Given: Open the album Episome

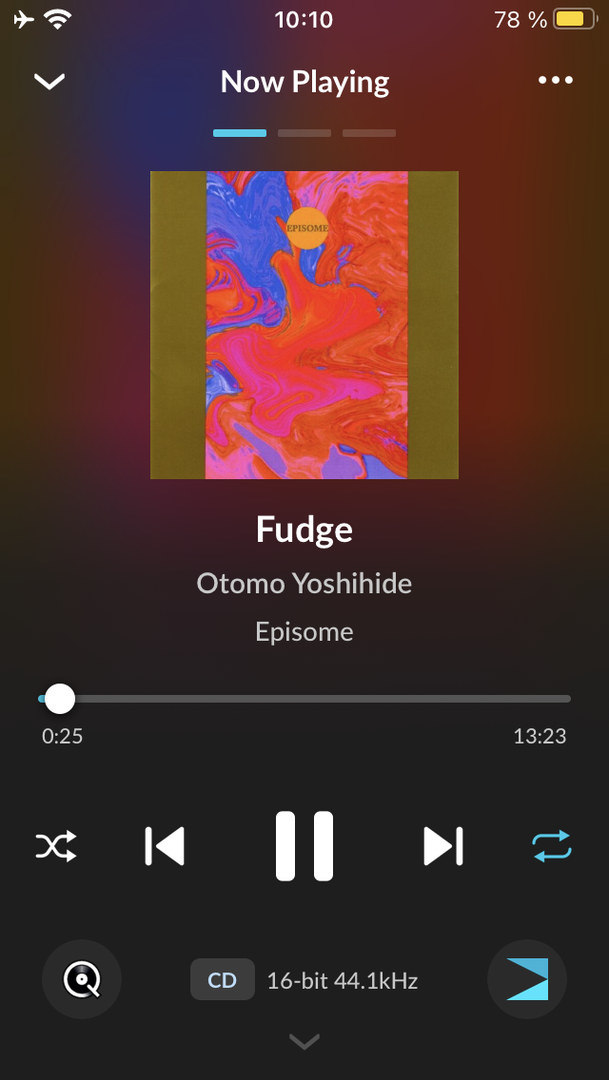Looking at the screenshot, I should pyautogui.click(x=304, y=632).
